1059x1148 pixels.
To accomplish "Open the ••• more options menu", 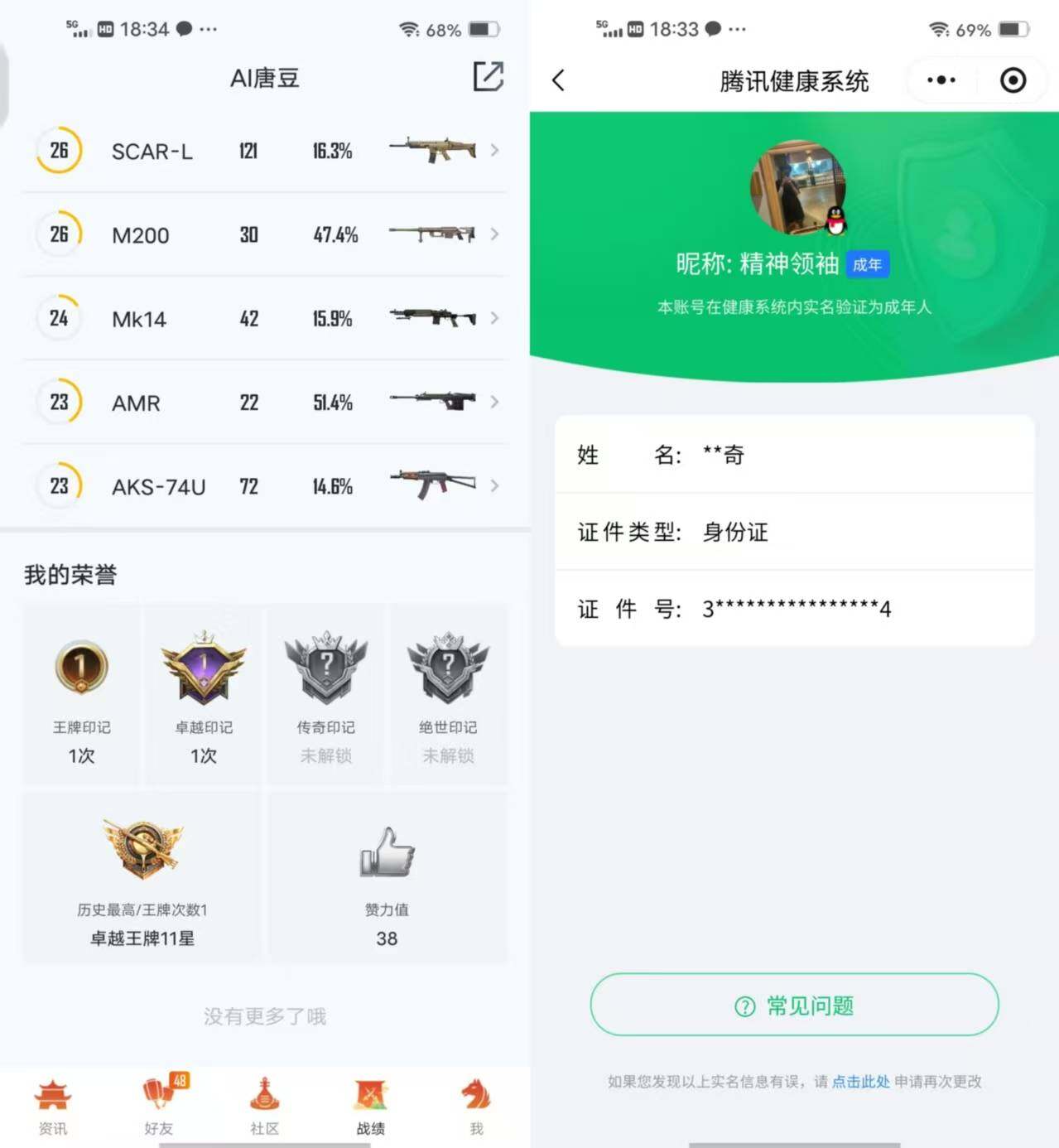I will [940, 80].
